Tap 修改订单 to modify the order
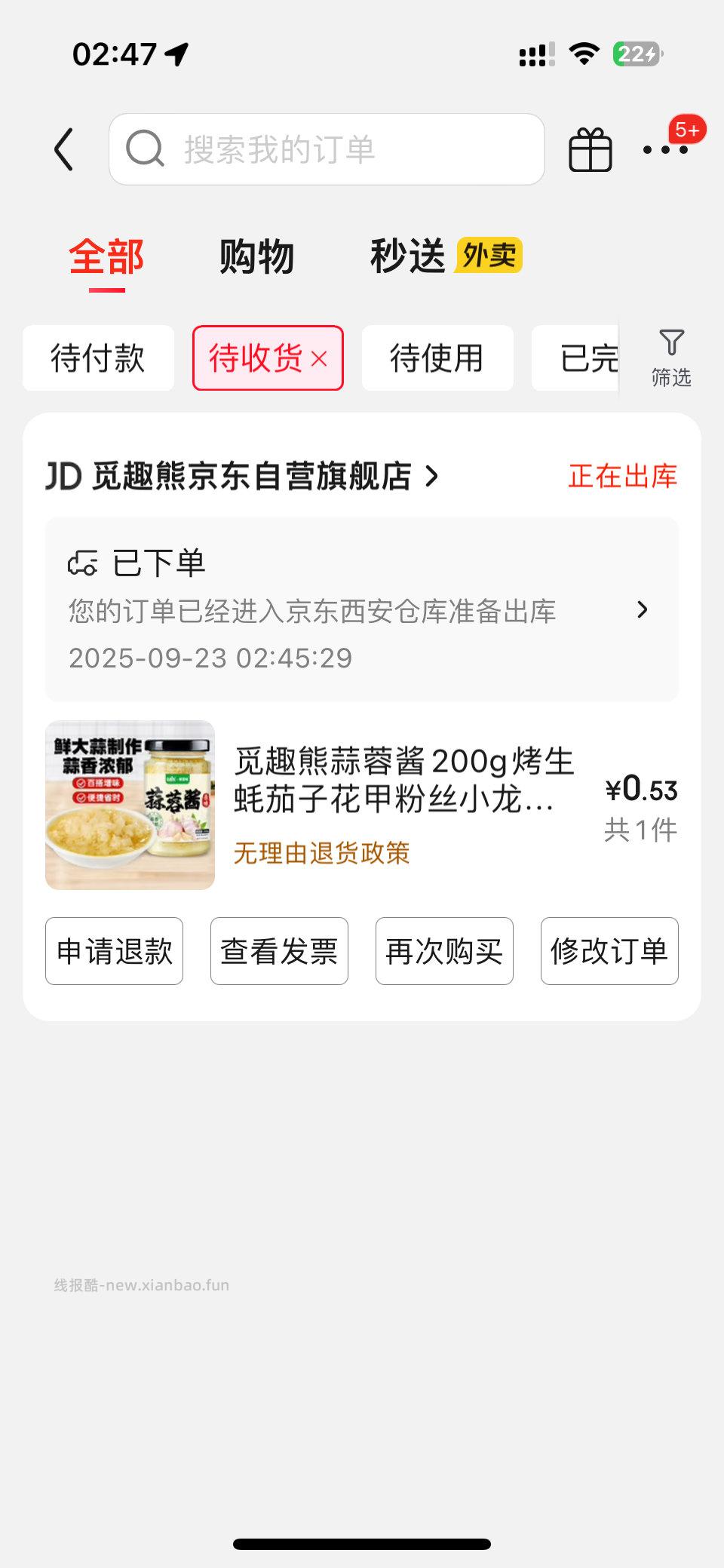This screenshot has width=724, height=1568. coord(609,951)
